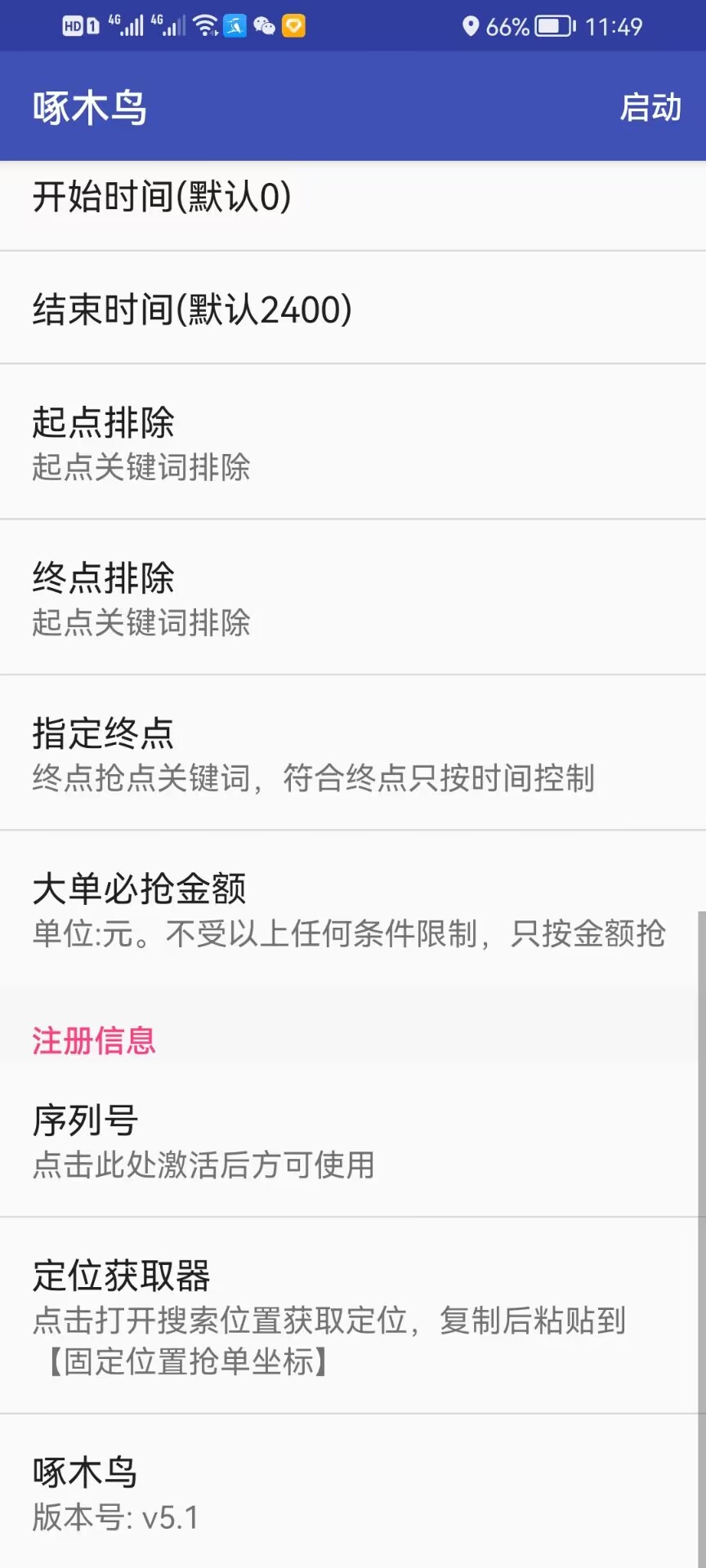Set the 大单必抢金额 amount
Image resolution: width=706 pixels, height=1568 pixels.
pos(353,909)
